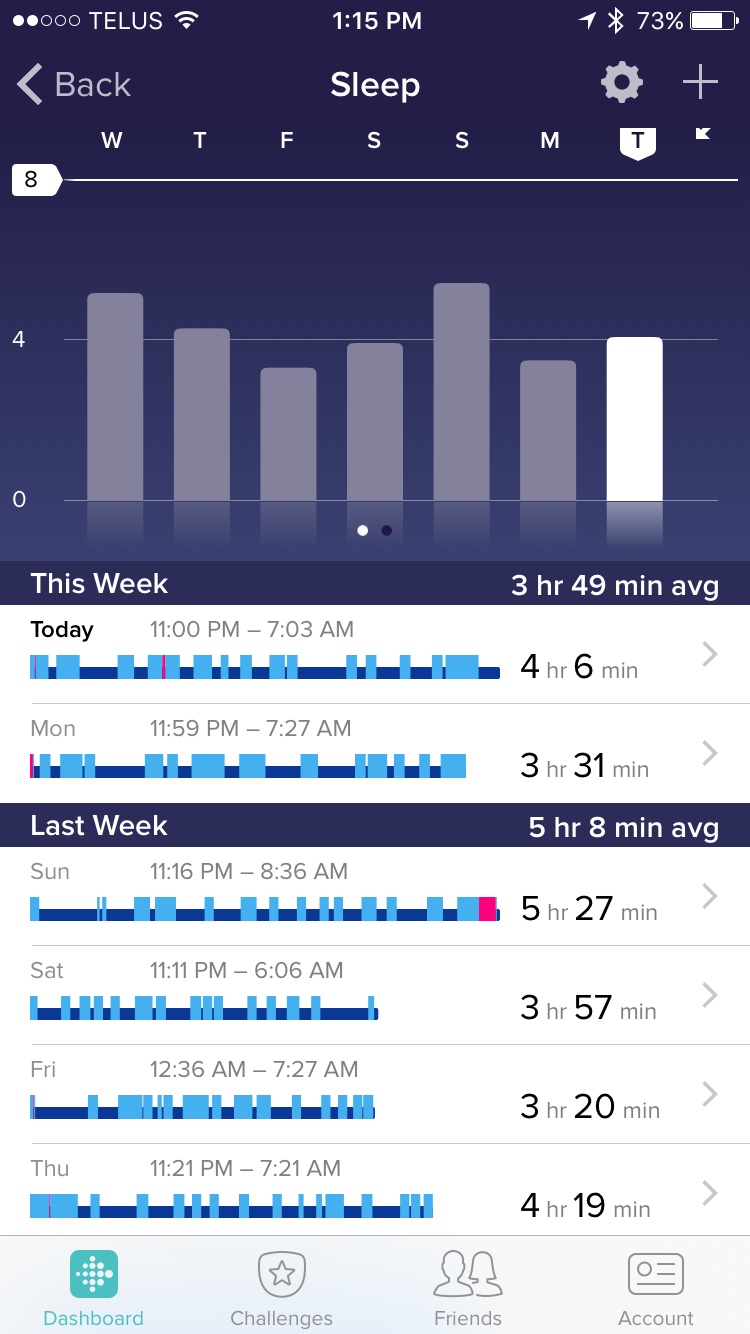750x1334 pixels.
Task: Select the white Tuesday bar in chart
Action: (x=634, y=420)
